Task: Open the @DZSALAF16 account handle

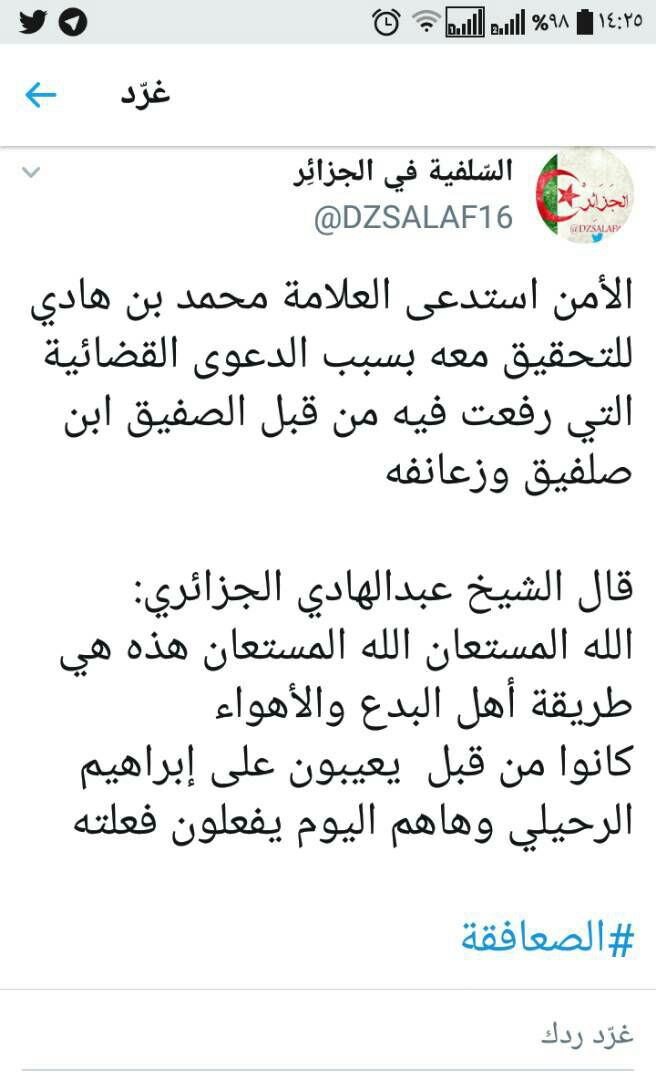Action: (x=413, y=217)
